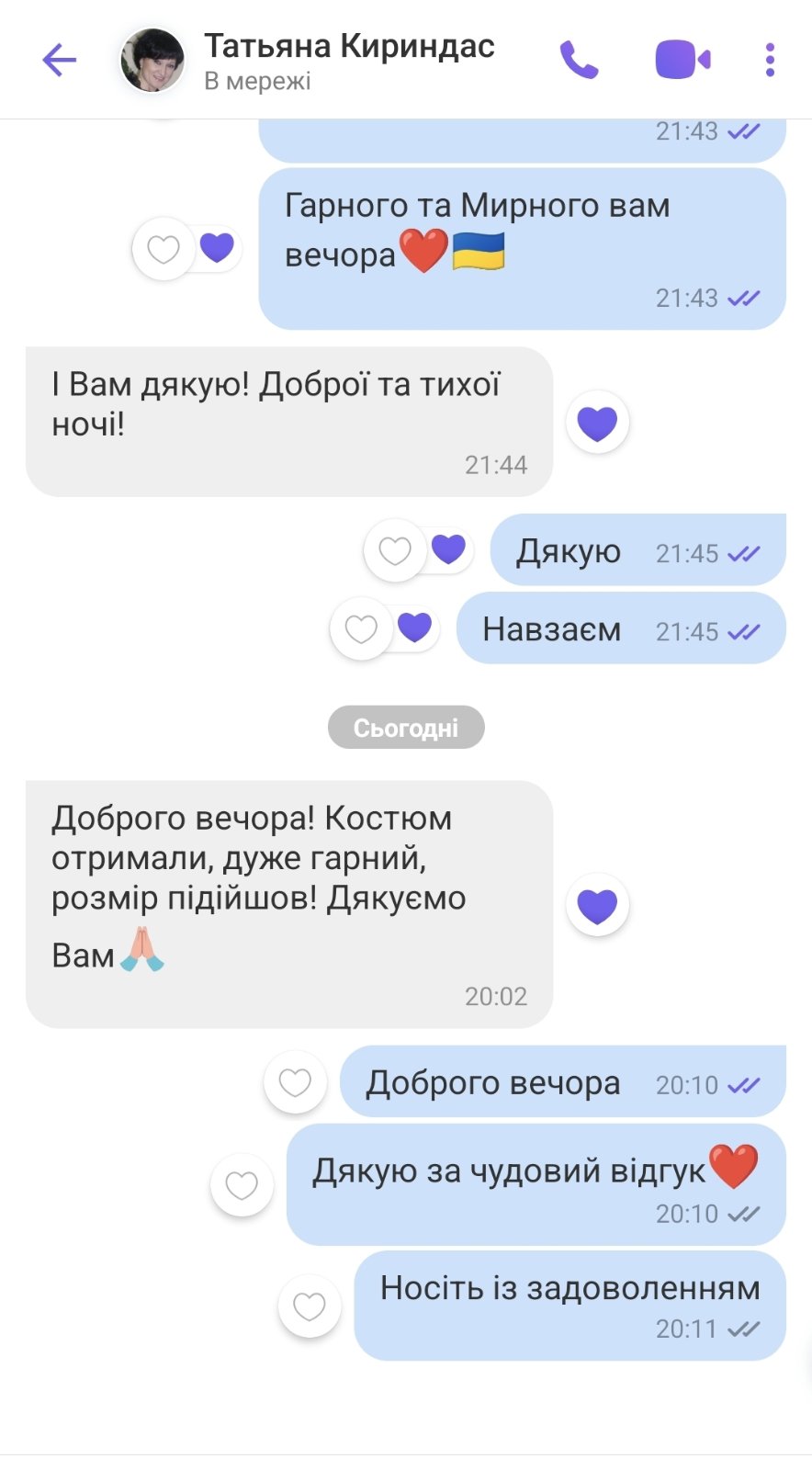Like the 'Дякую за чудовий відгук' message
Viewport: 812px width, 1470px height.
click(x=242, y=1185)
